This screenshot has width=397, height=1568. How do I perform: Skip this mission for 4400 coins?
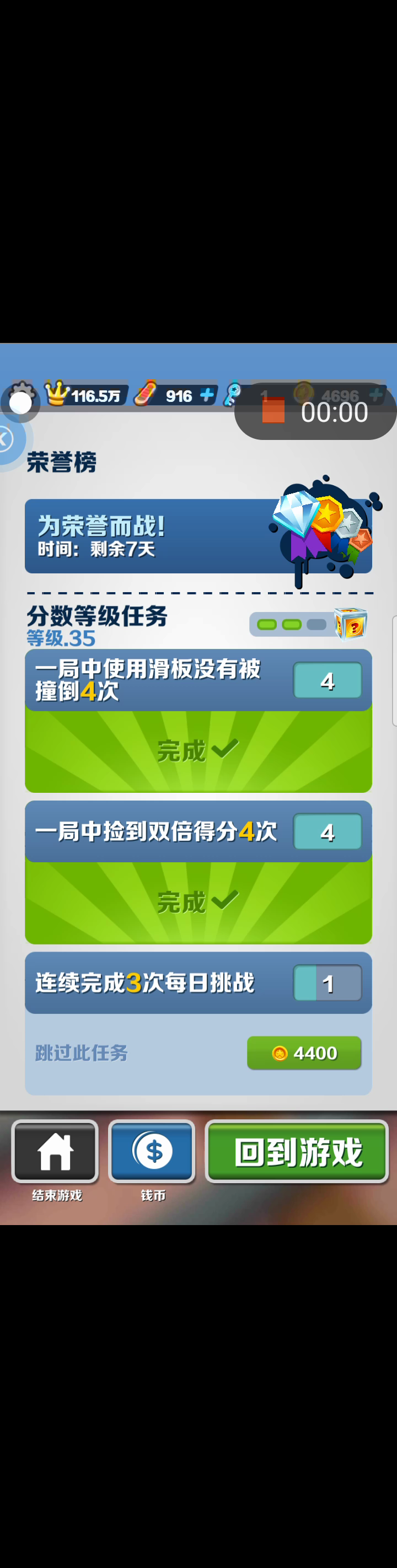(304, 1053)
